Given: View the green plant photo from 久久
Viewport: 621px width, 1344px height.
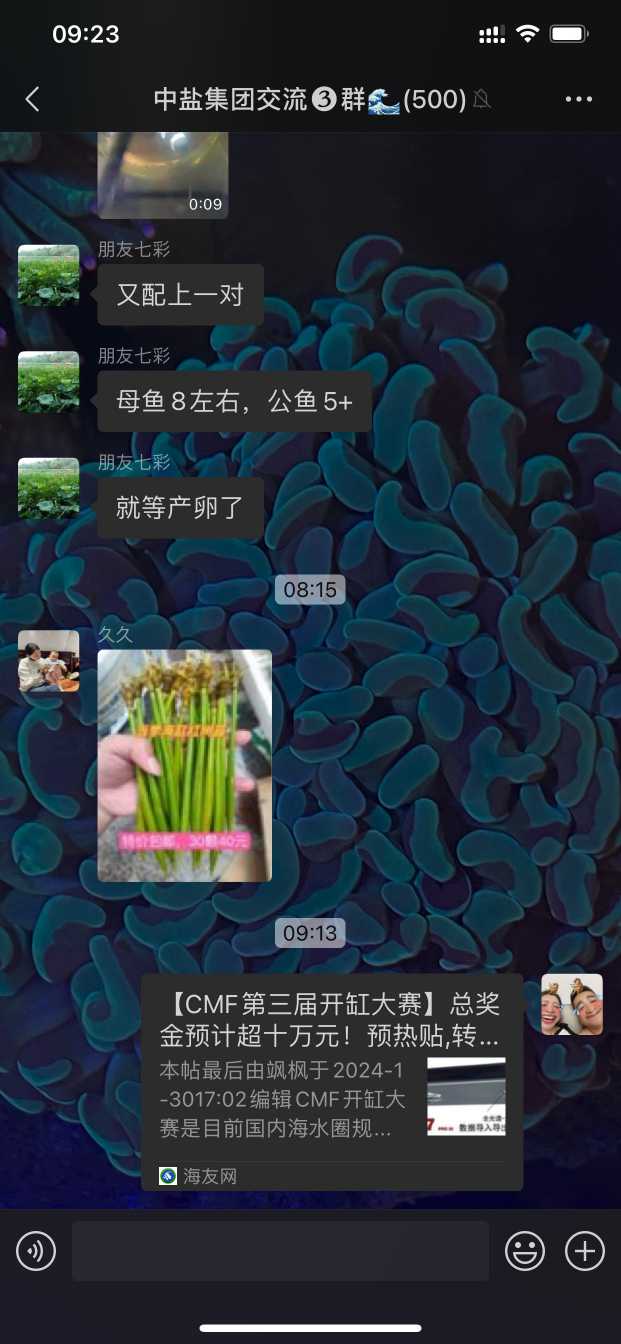Looking at the screenshot, I should pyautogui.click(x=185, y=765).
